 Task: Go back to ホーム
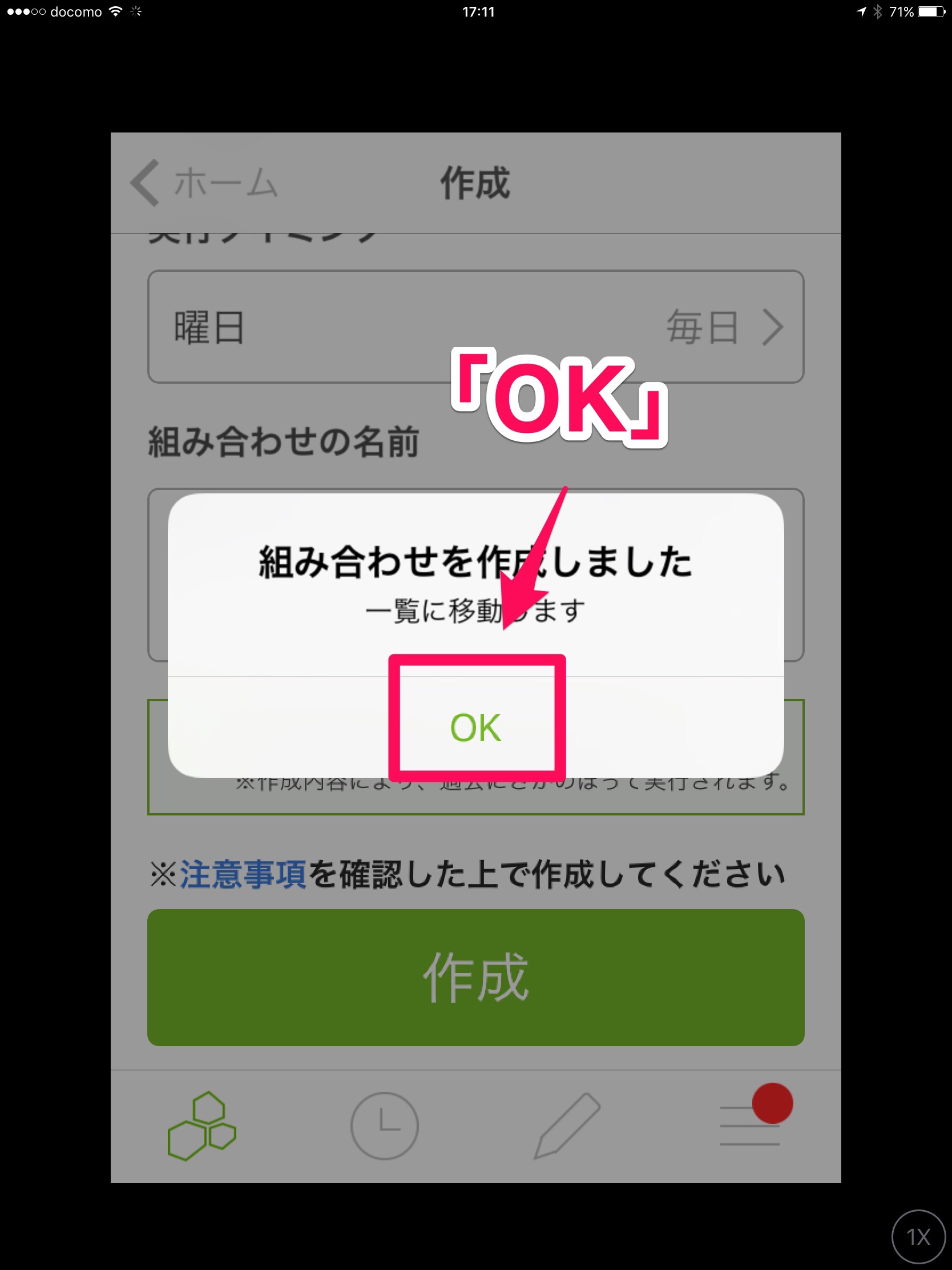pyautogui.click(x=204, y=183)
